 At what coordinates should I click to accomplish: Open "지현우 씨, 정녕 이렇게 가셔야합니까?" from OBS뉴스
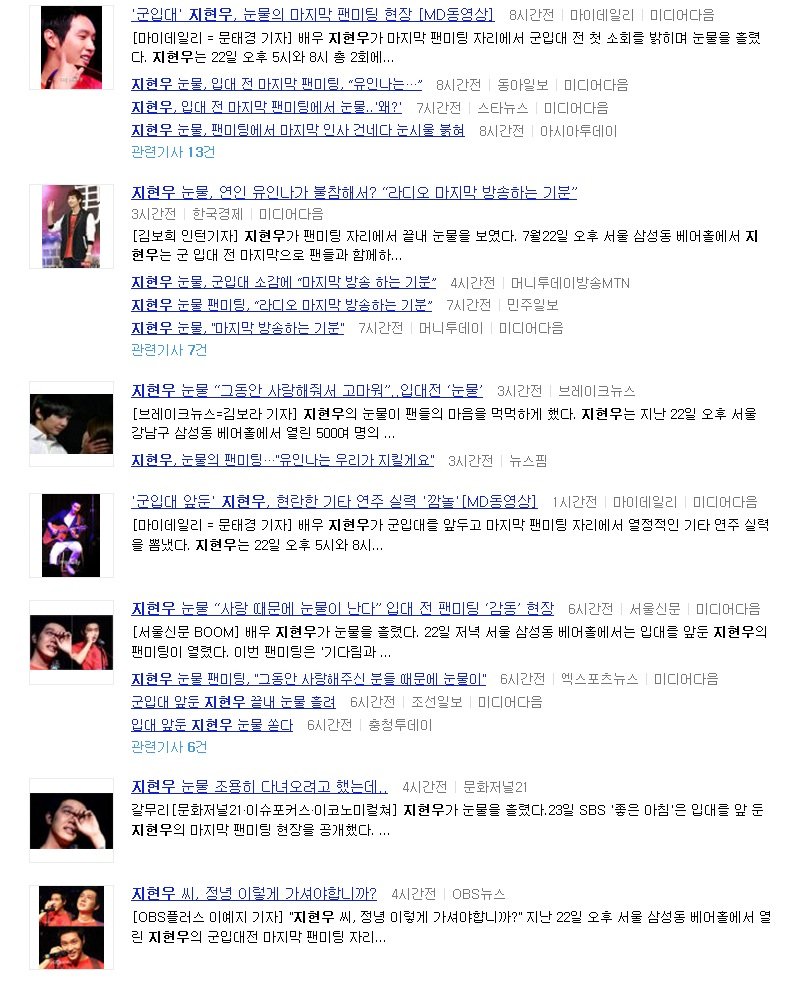[x=253, y=893]
